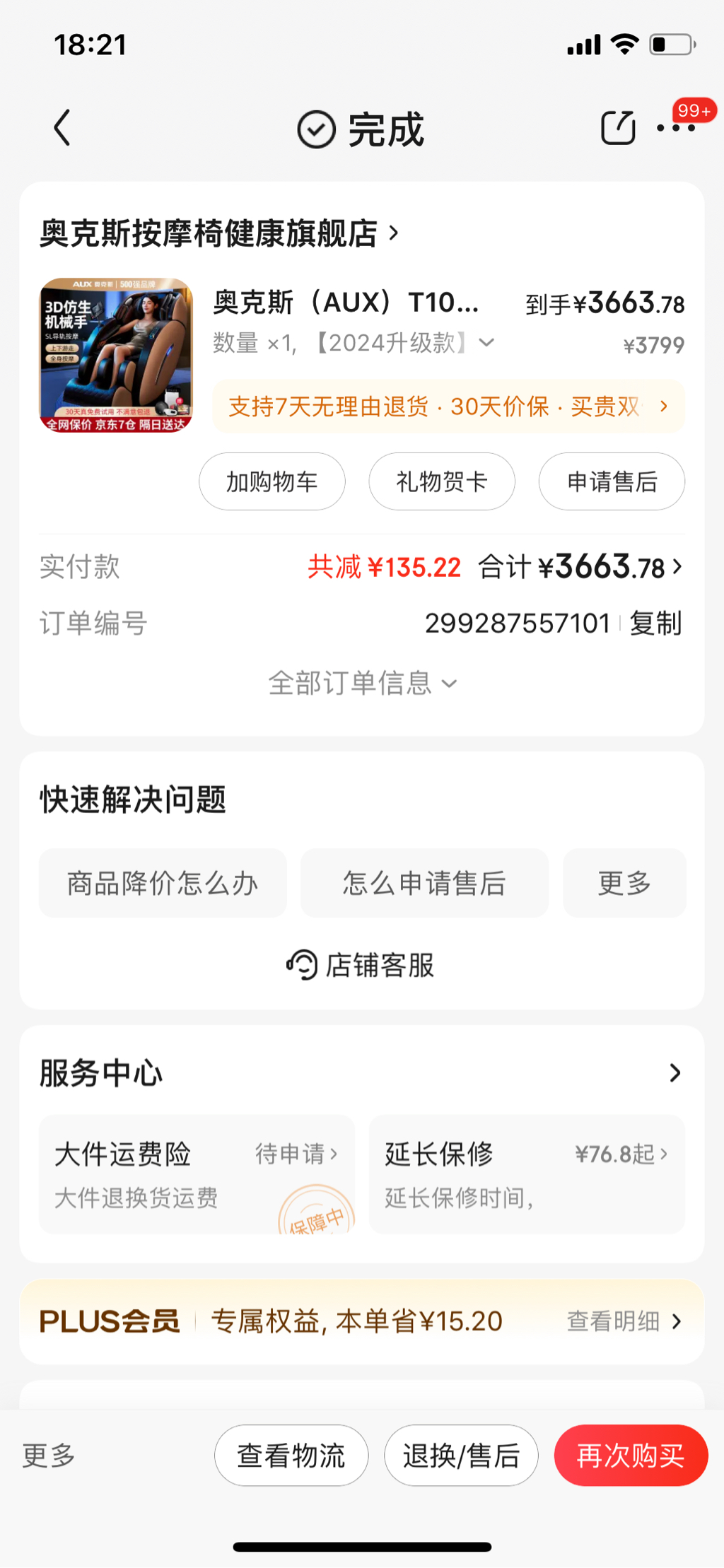Open the three-dot overflow menu
The width and height of the screenshot is (724, 1568).
[x=675, y=128]
